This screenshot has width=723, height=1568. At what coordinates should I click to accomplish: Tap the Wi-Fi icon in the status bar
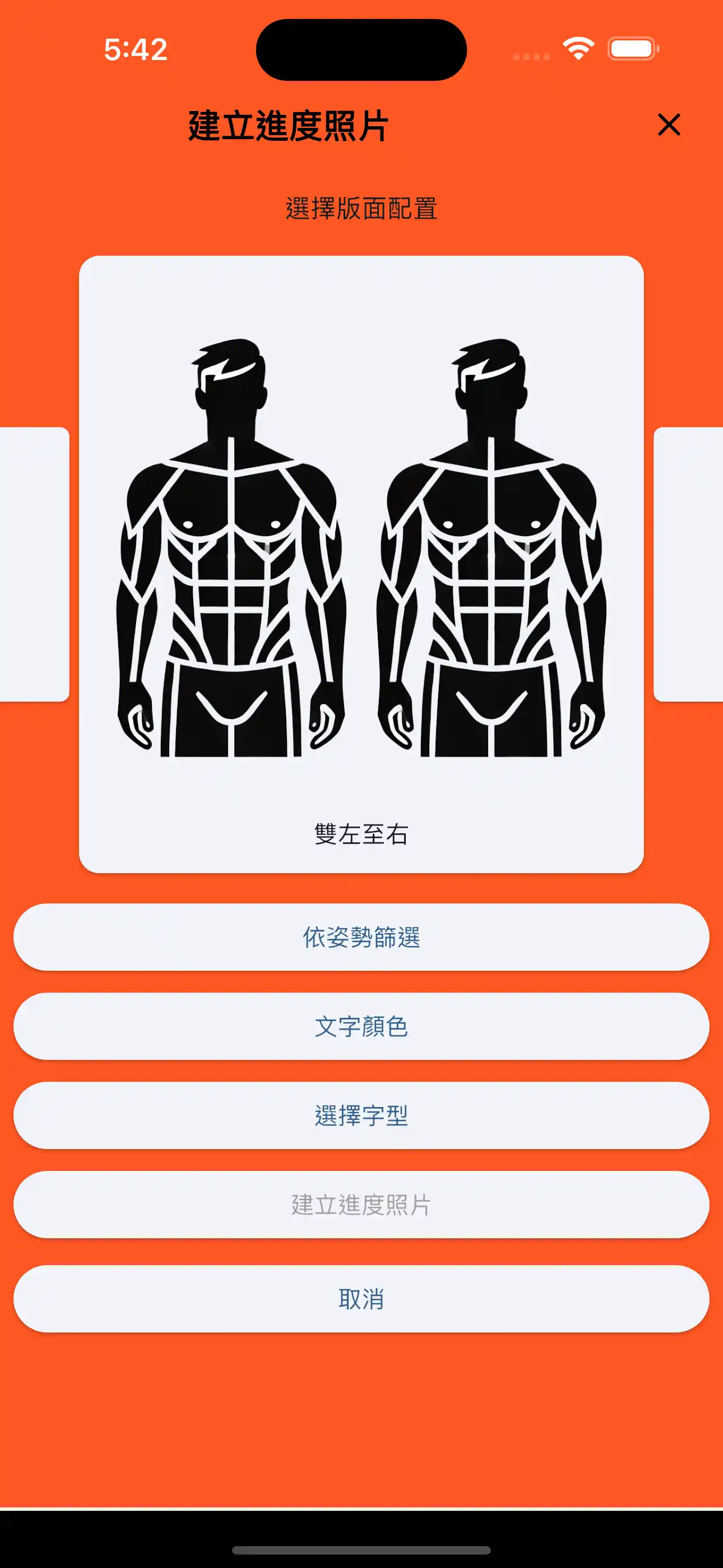(x=577, y=47)
